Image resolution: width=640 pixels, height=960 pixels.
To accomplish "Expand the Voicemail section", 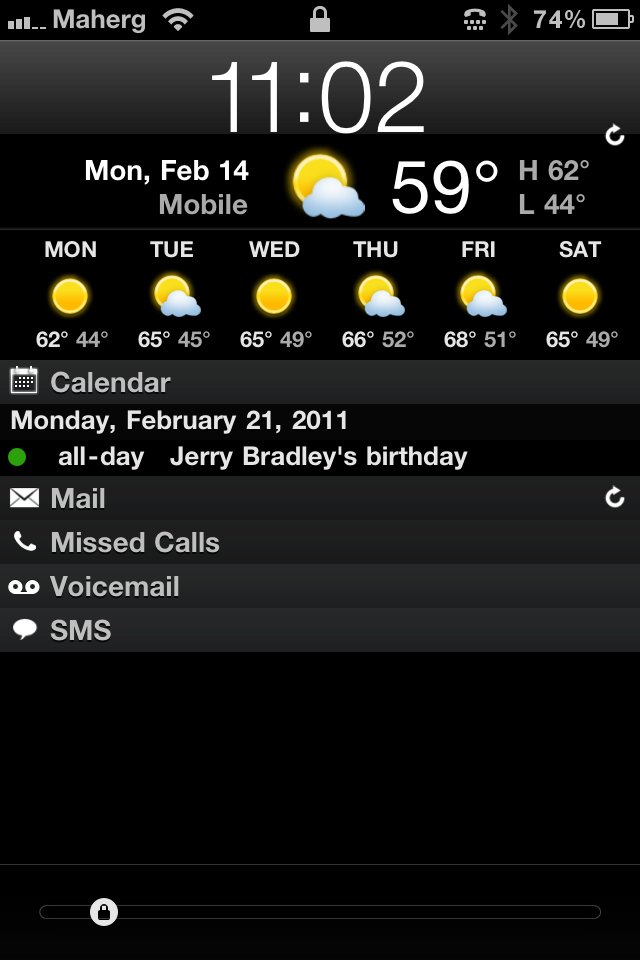I will coord(114,586).
